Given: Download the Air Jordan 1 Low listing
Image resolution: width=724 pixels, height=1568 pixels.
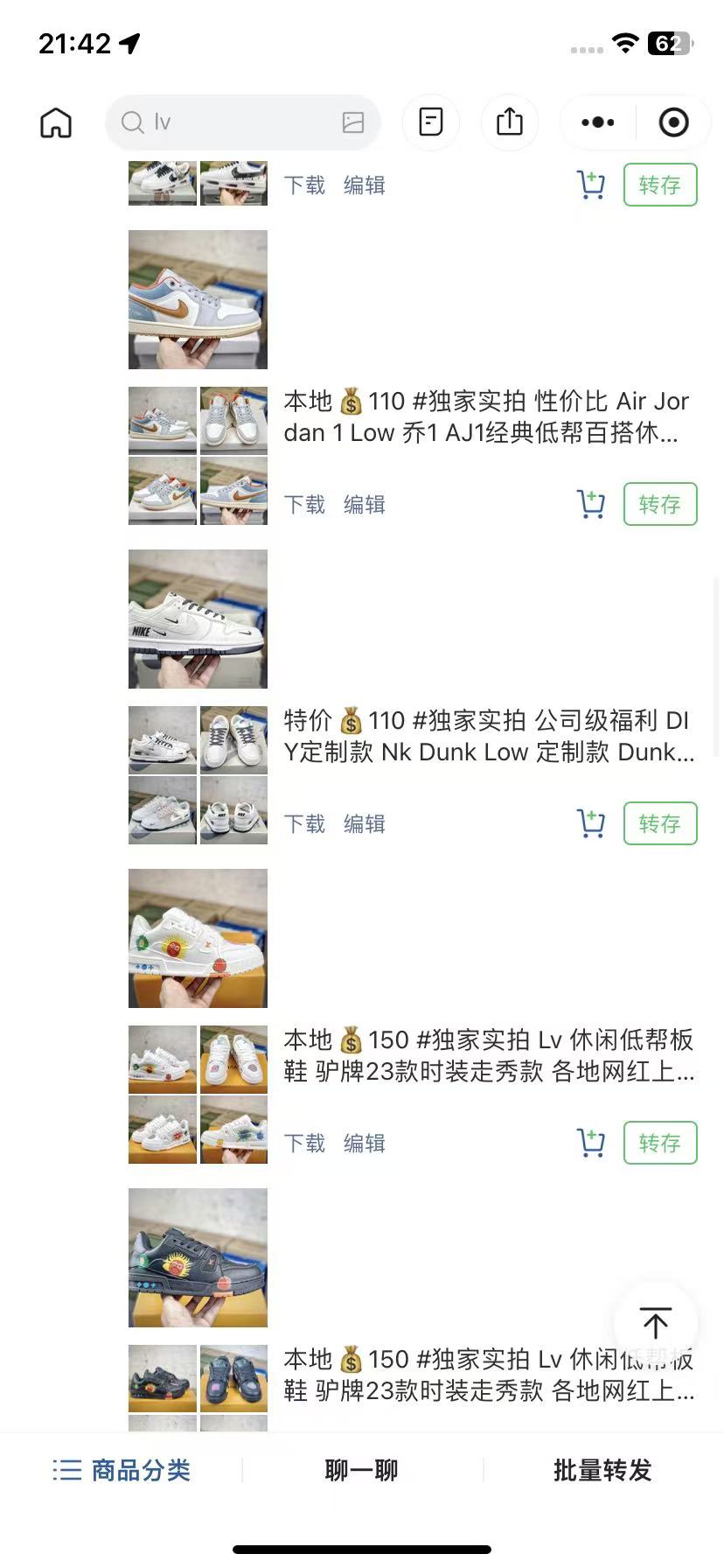Looking at the screenshot, I should (304, 505).
